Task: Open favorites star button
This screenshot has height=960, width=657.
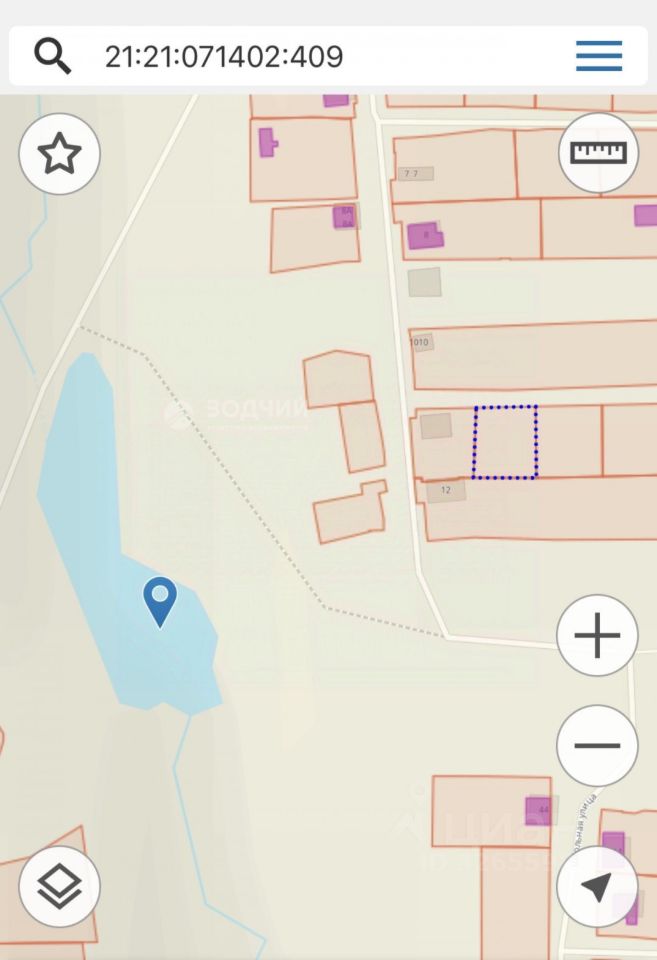Action: tap(59, 154)
